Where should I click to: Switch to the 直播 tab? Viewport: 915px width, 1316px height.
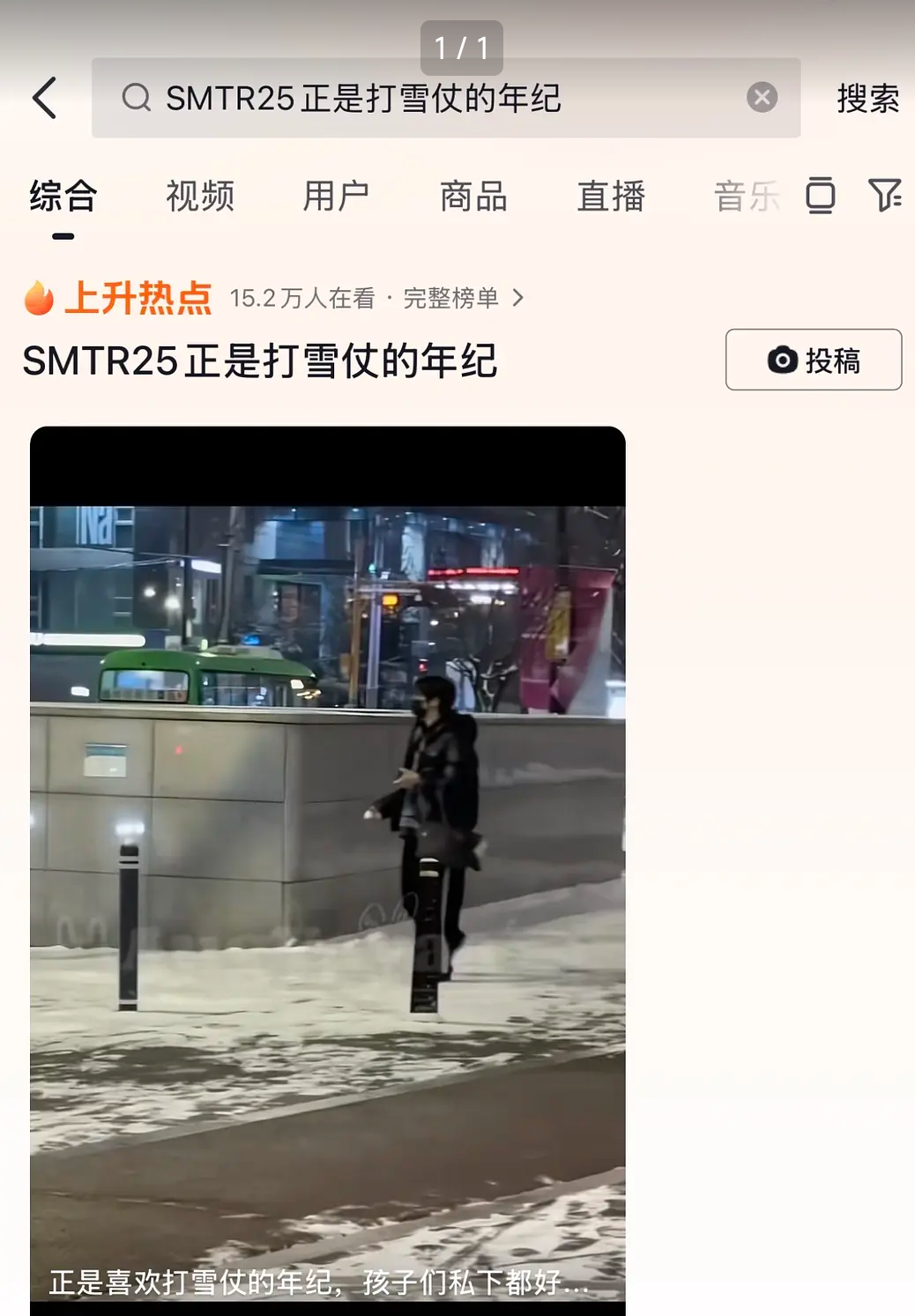pyautogui.click(x=611, y=196)
